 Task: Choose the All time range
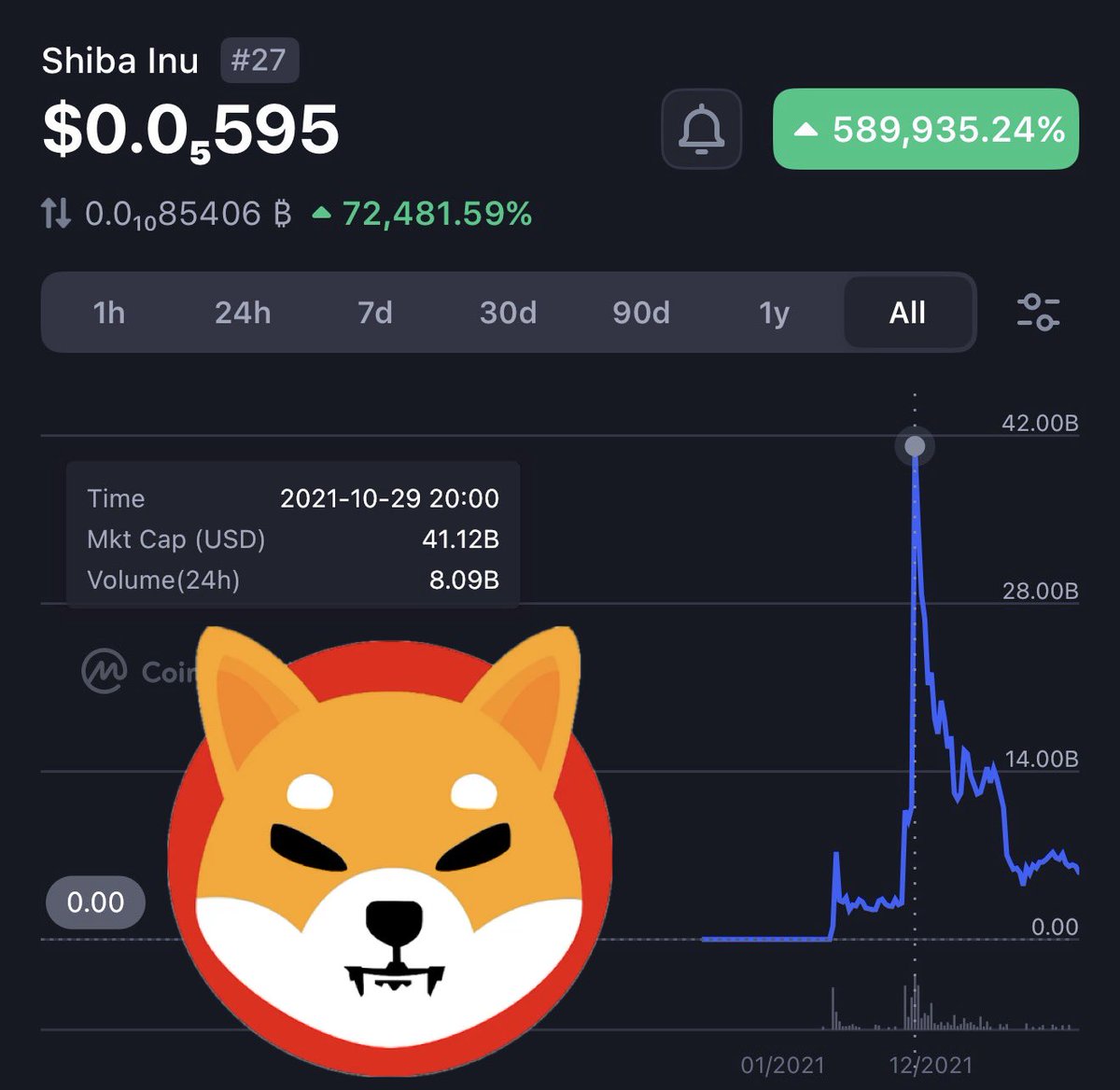(x=907, y=313)
